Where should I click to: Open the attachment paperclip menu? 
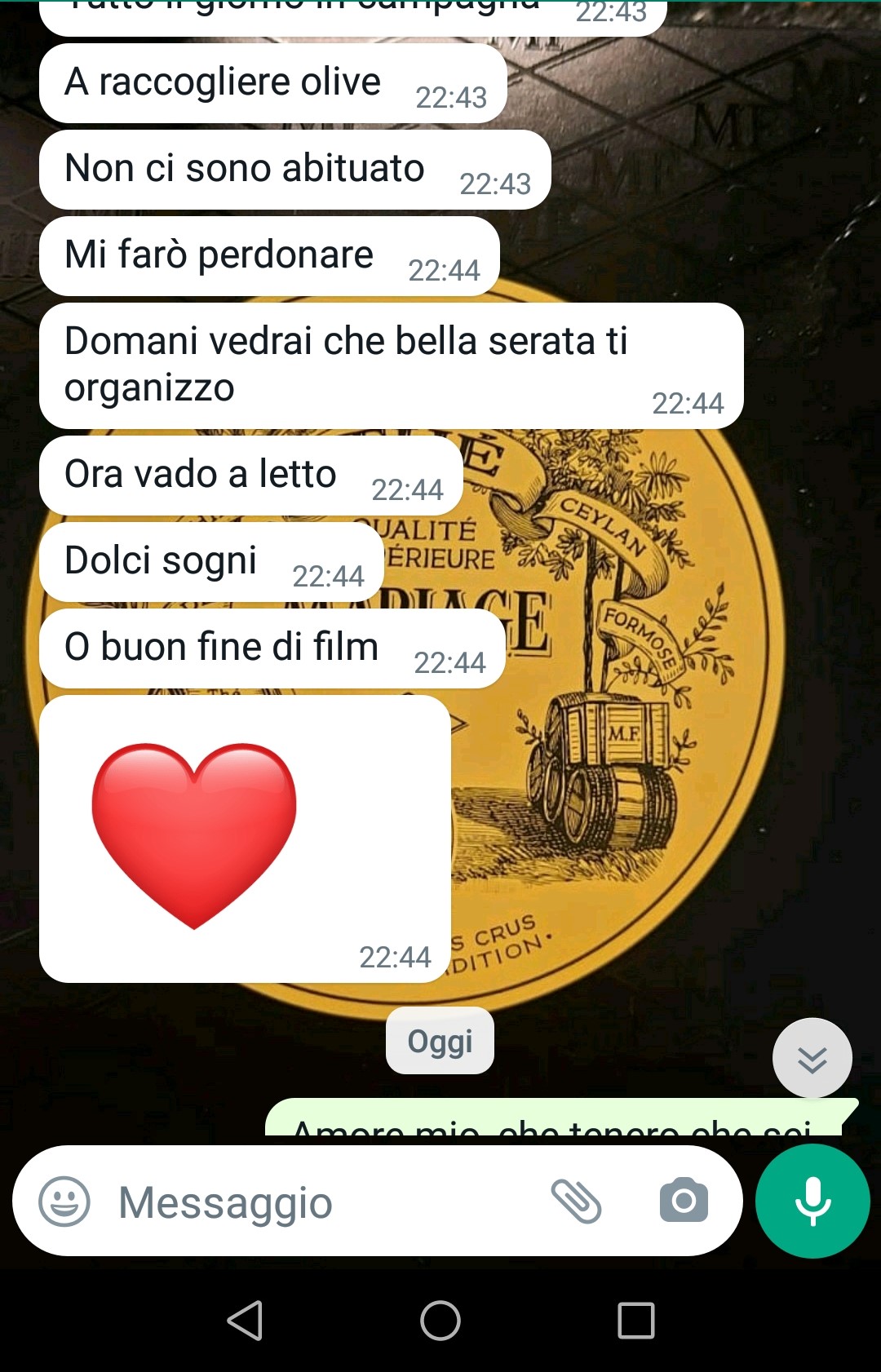[577, 1202]
